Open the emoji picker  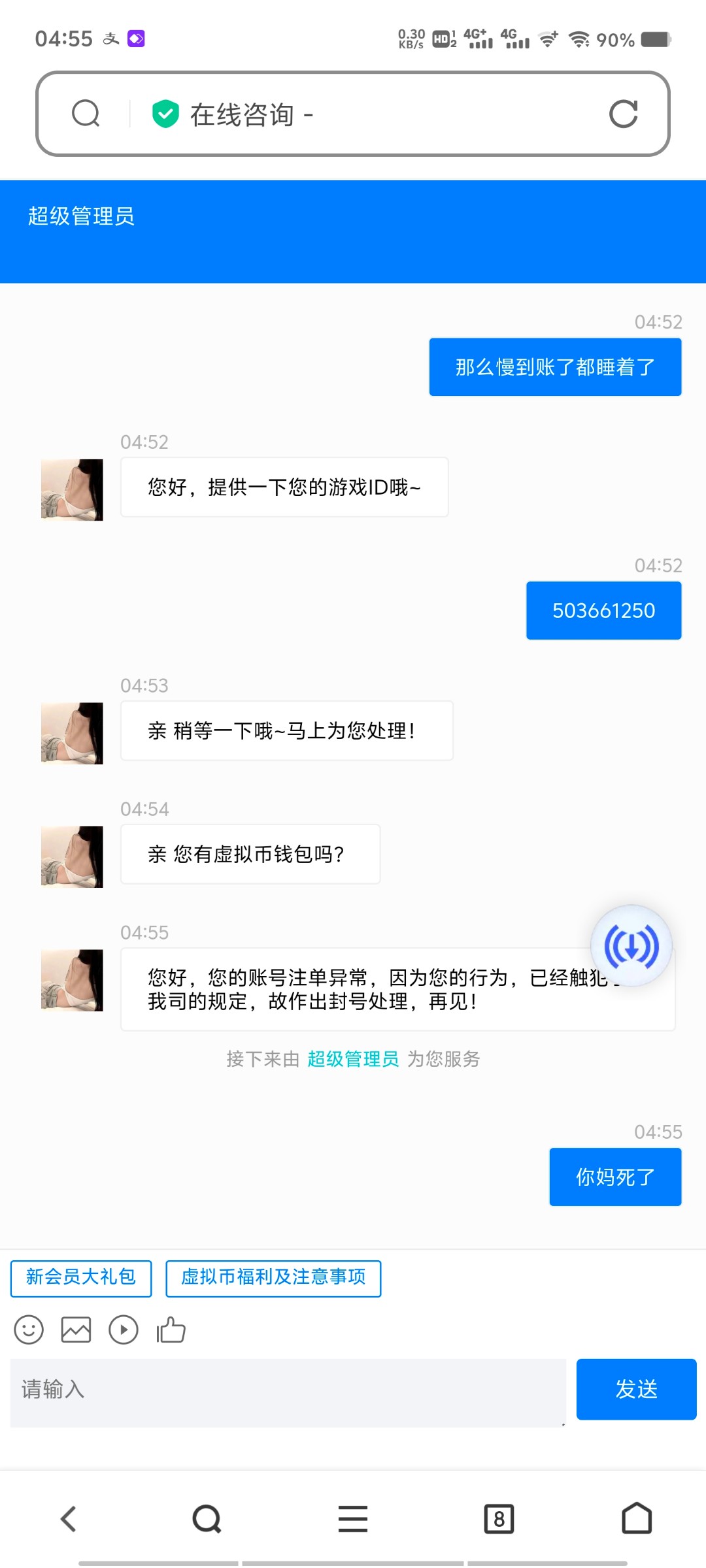coord(27,1330)
